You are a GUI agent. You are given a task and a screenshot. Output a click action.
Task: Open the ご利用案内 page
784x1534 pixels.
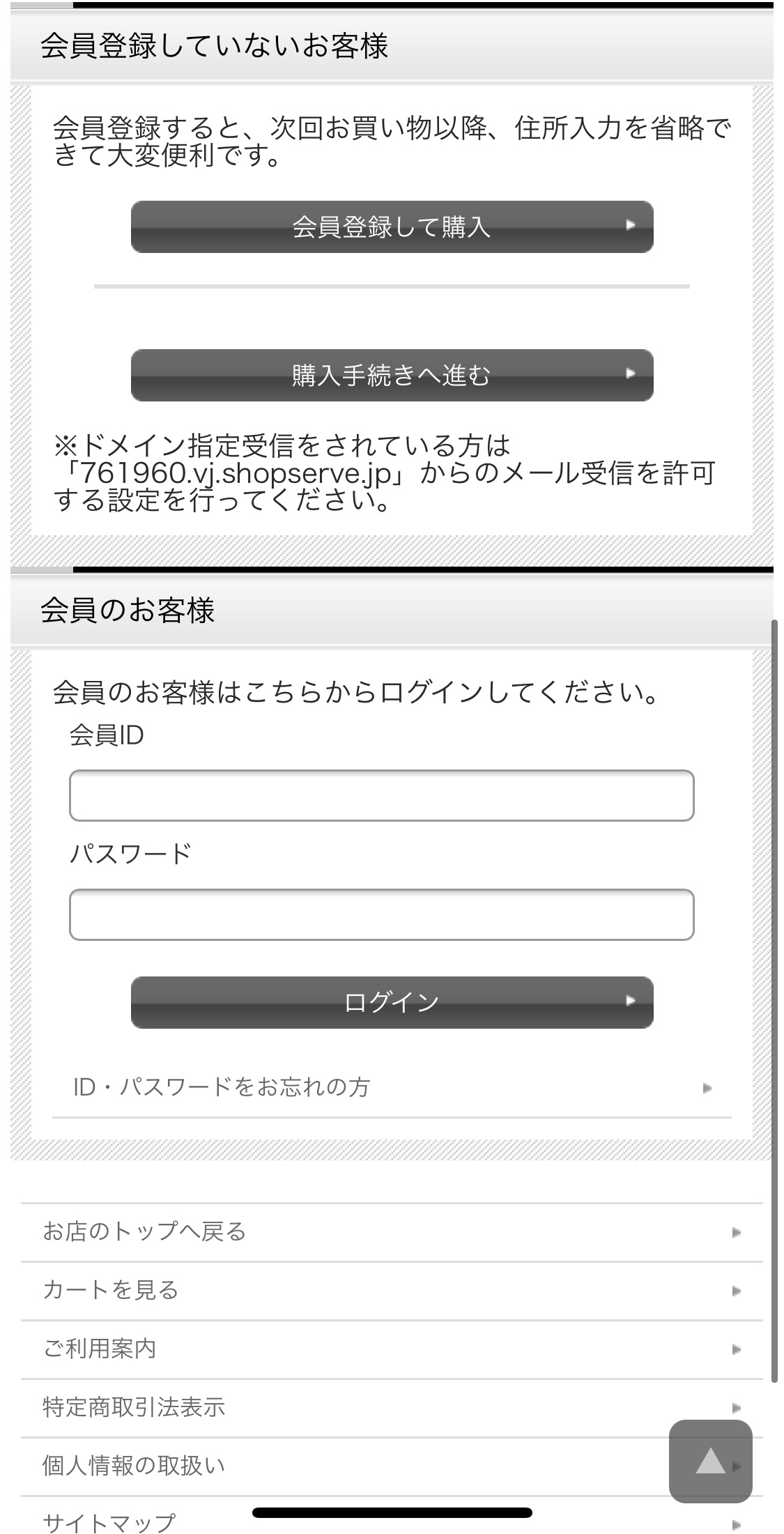point(392,1349)
